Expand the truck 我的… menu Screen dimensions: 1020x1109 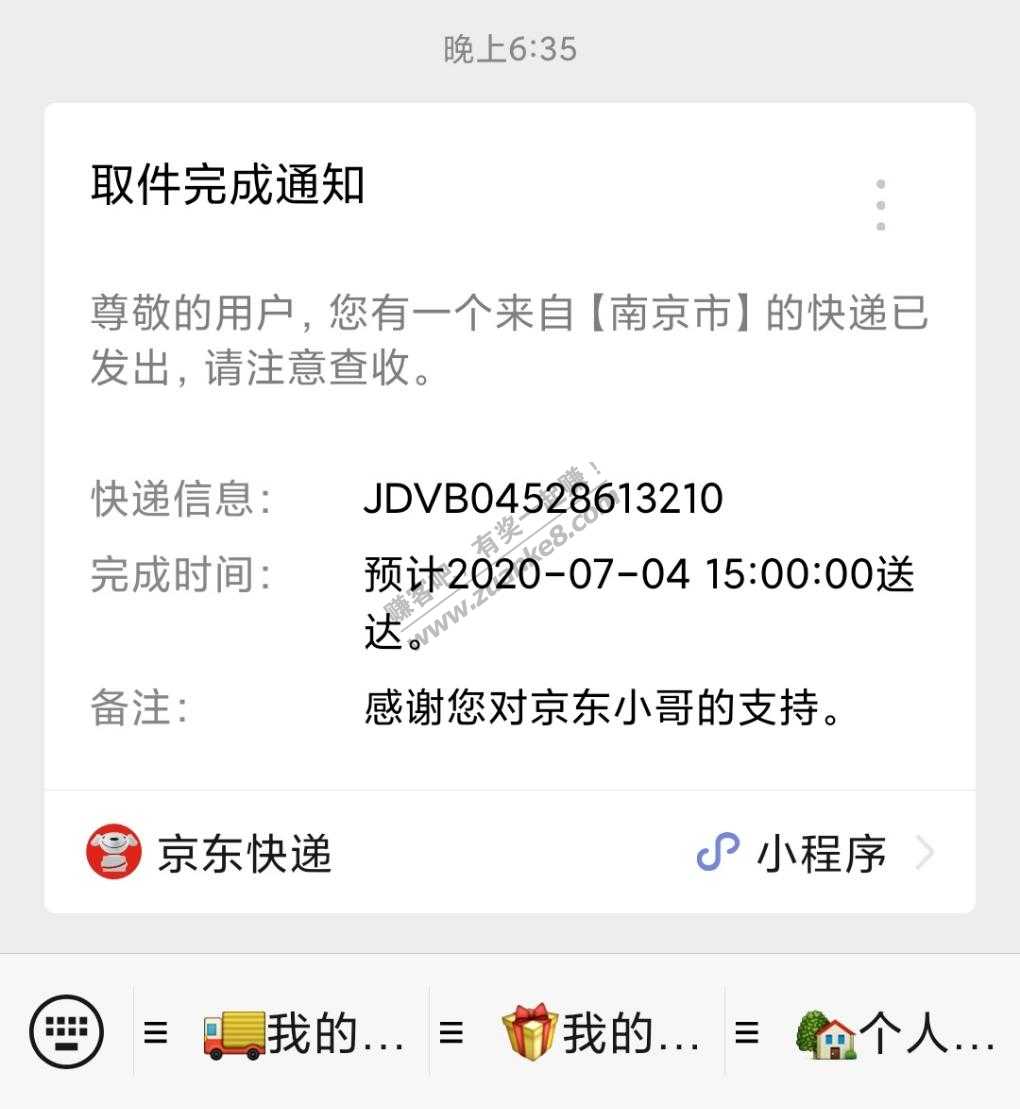pos(282,1033)
